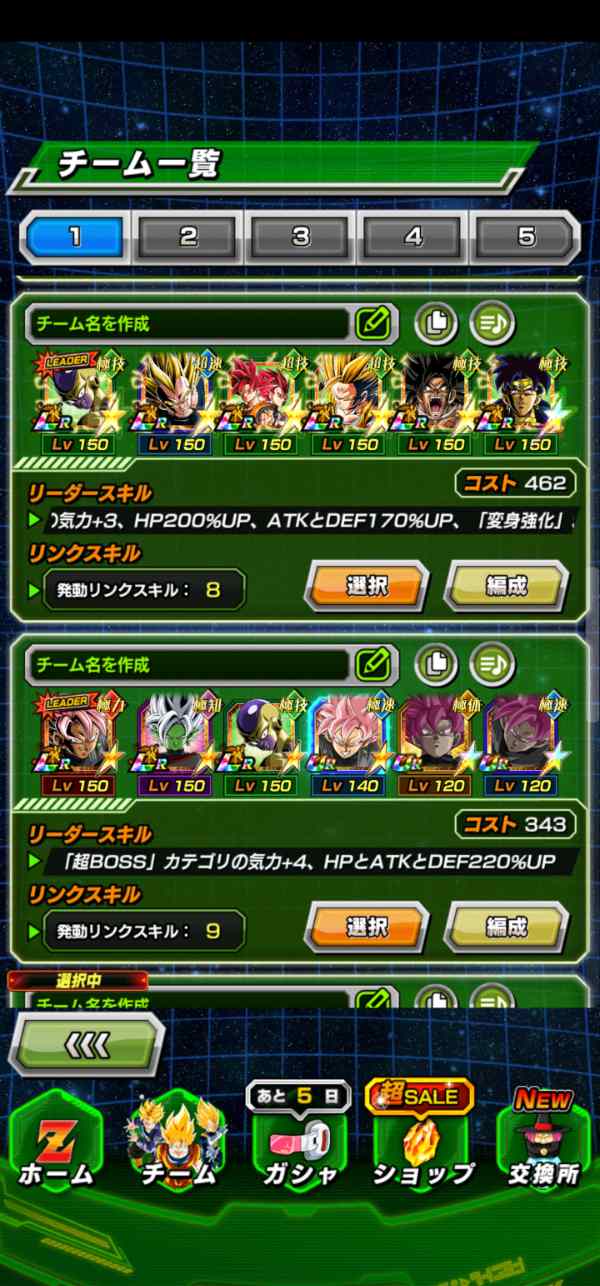Go back with the green arrow button
The image size is (600, 1286).
click(x=85, y=1046)
